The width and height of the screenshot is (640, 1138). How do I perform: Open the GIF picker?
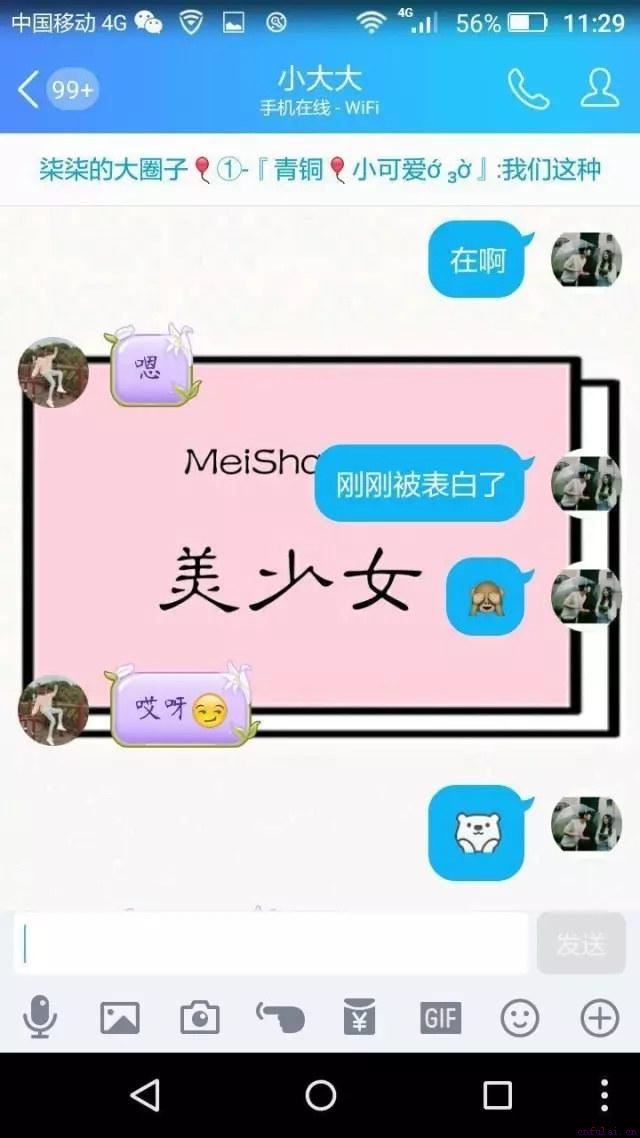pyautogui.click(x=440, y=1019)
